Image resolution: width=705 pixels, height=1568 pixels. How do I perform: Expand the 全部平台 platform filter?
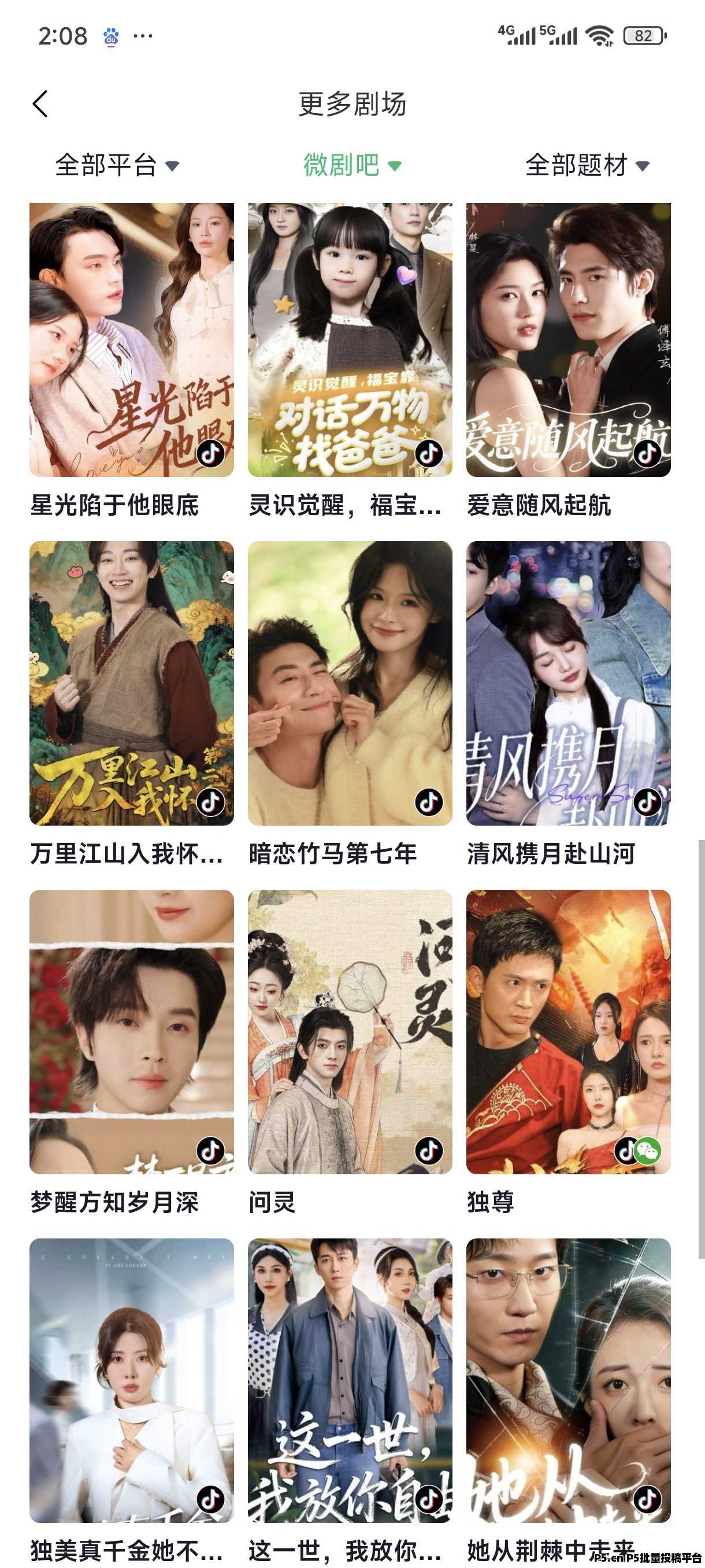point(117,165)
